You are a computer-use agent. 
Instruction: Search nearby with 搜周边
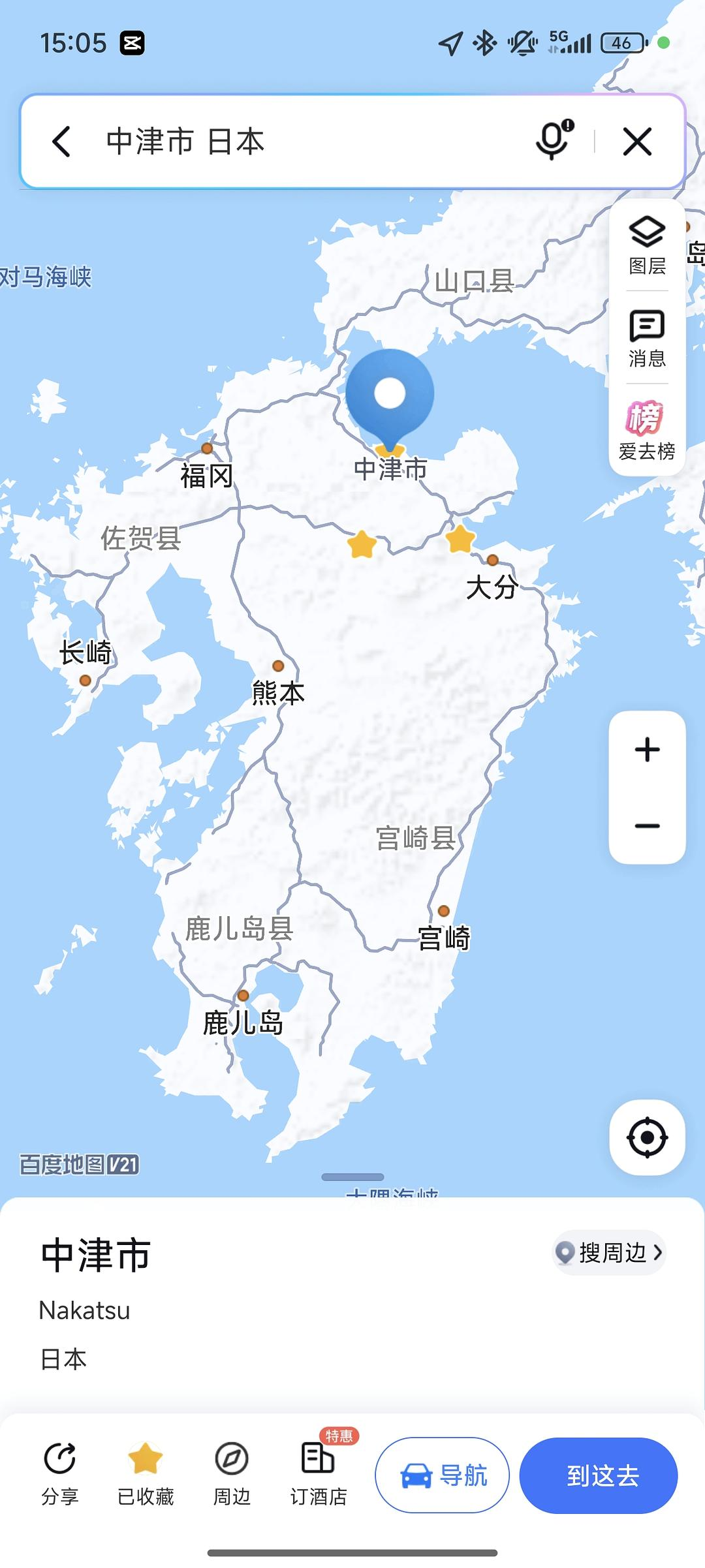(x=609, y=1253)
